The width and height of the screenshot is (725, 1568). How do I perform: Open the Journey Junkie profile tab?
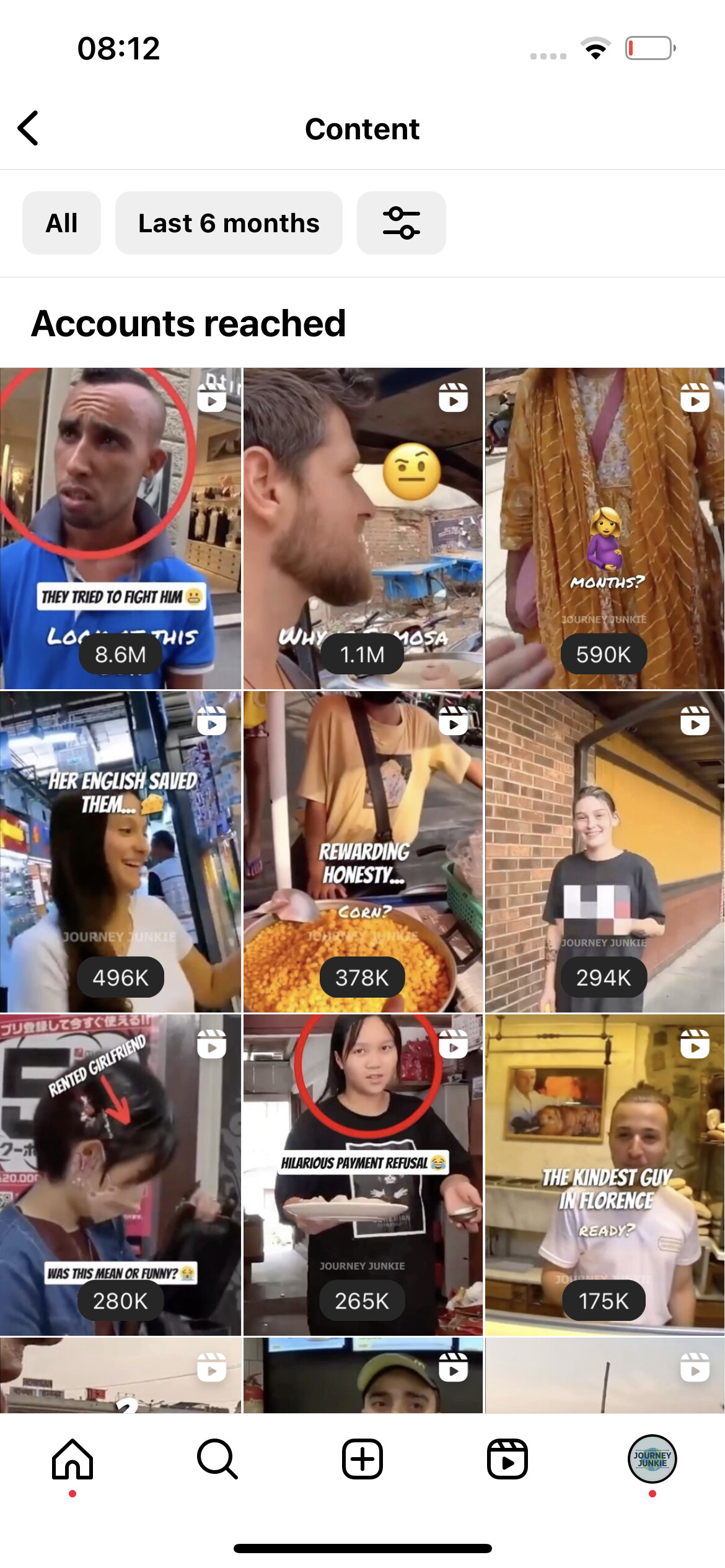tap(652, 1459)
